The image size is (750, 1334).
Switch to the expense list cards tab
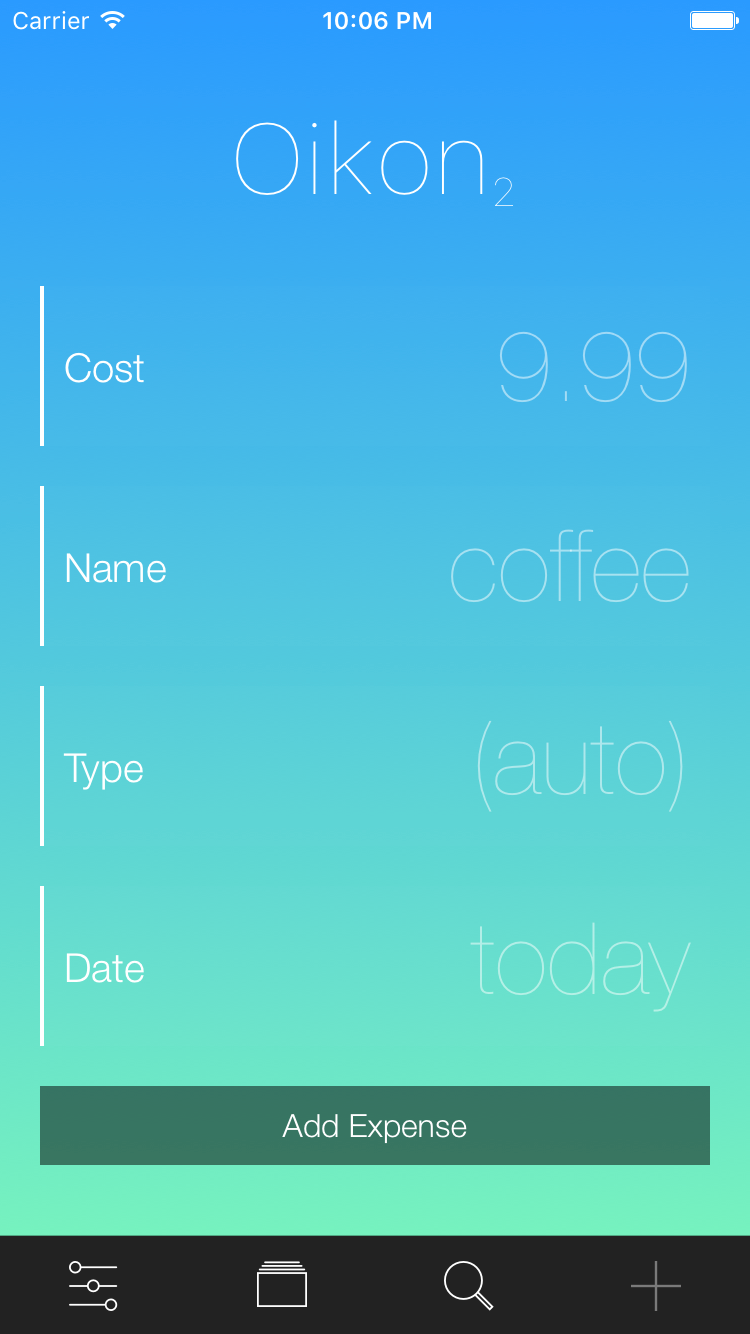[281, 1285]
